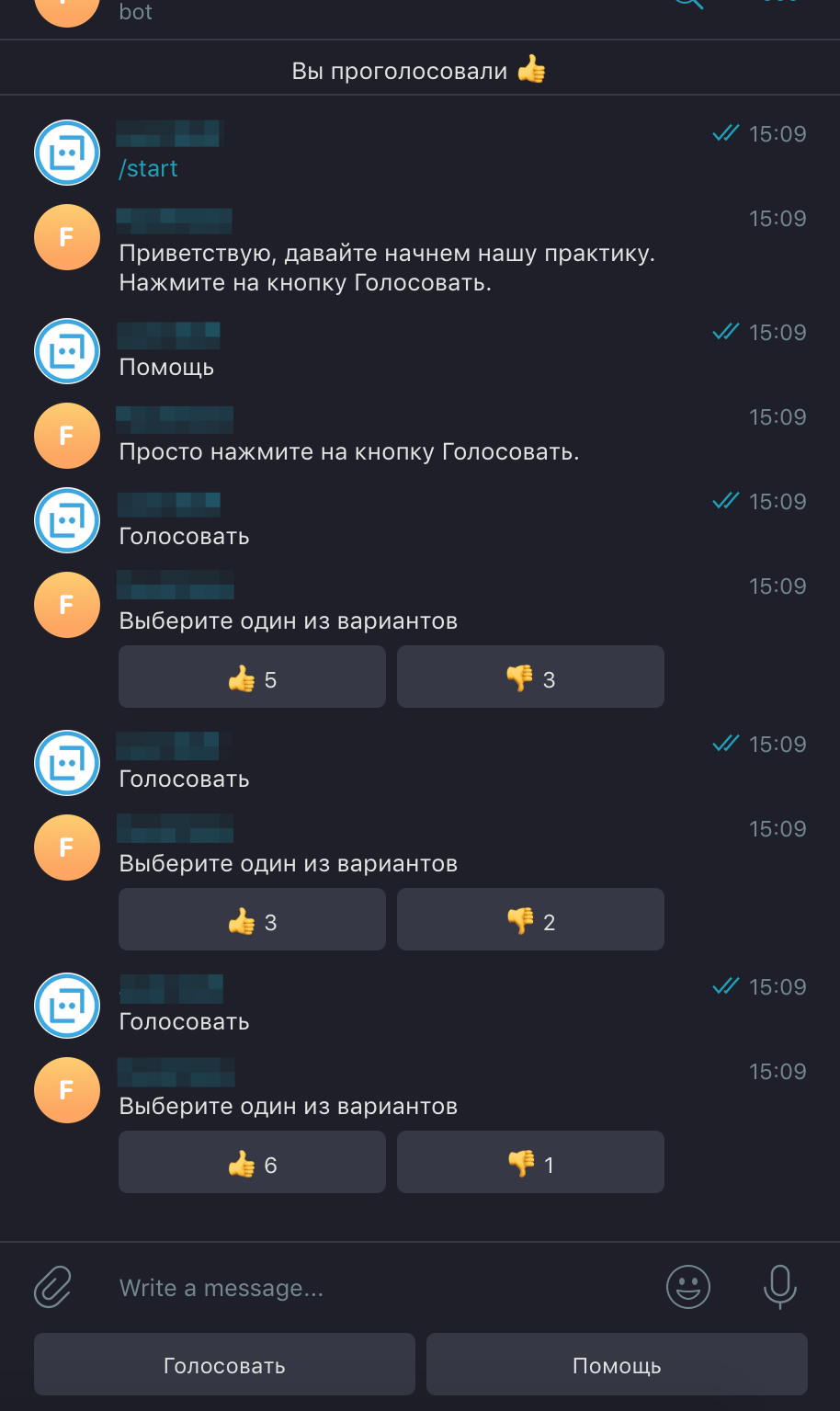
Task: Focus the Write a message field
Action: 368,1288
